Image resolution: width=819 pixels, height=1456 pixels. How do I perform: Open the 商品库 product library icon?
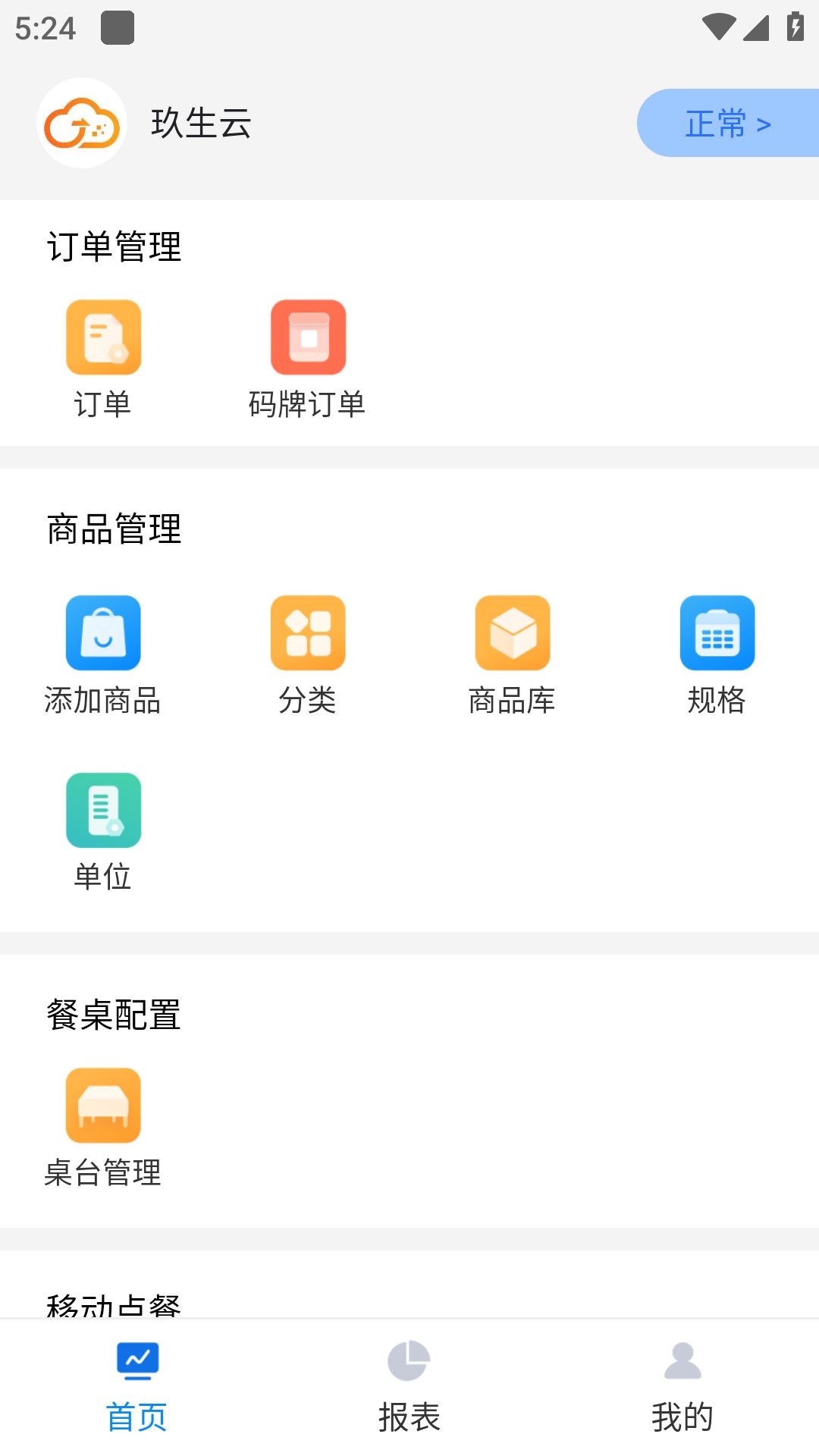pyautogui.click(x=512, y=632)
